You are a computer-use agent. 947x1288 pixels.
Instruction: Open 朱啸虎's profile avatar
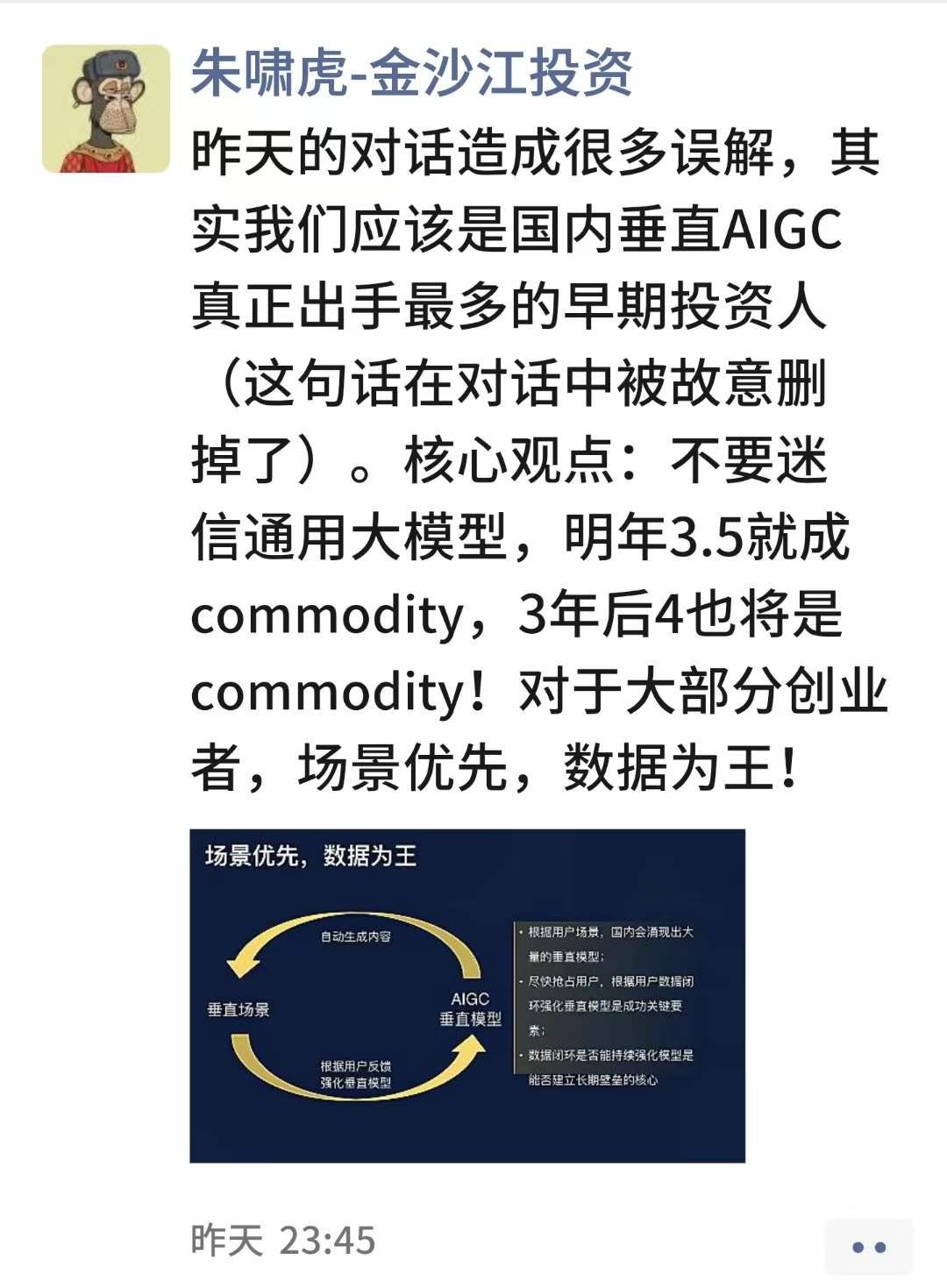coord(106,109)
